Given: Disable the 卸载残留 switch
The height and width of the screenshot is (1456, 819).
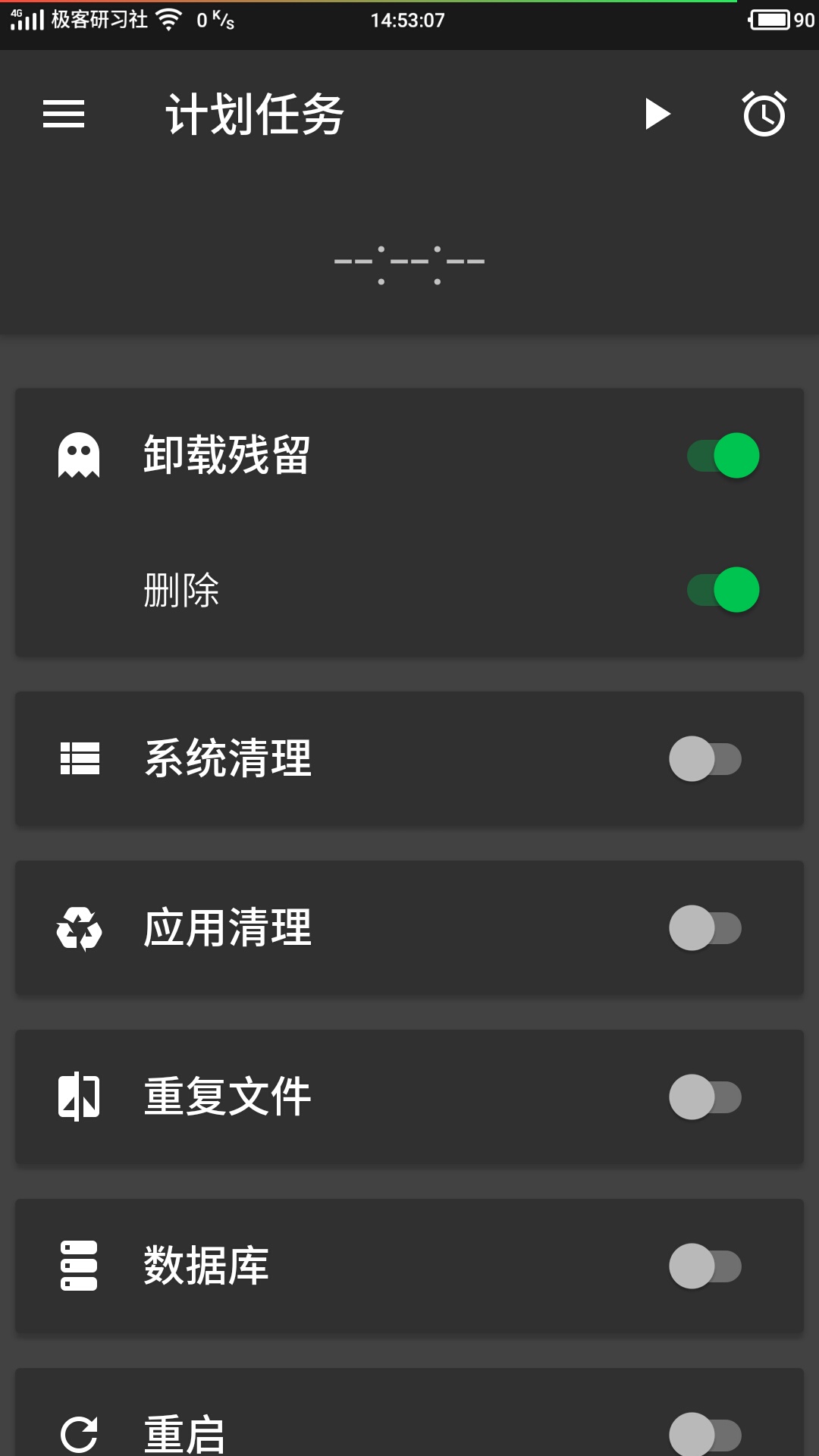Looking at the screenshot, I should (723, 456).
